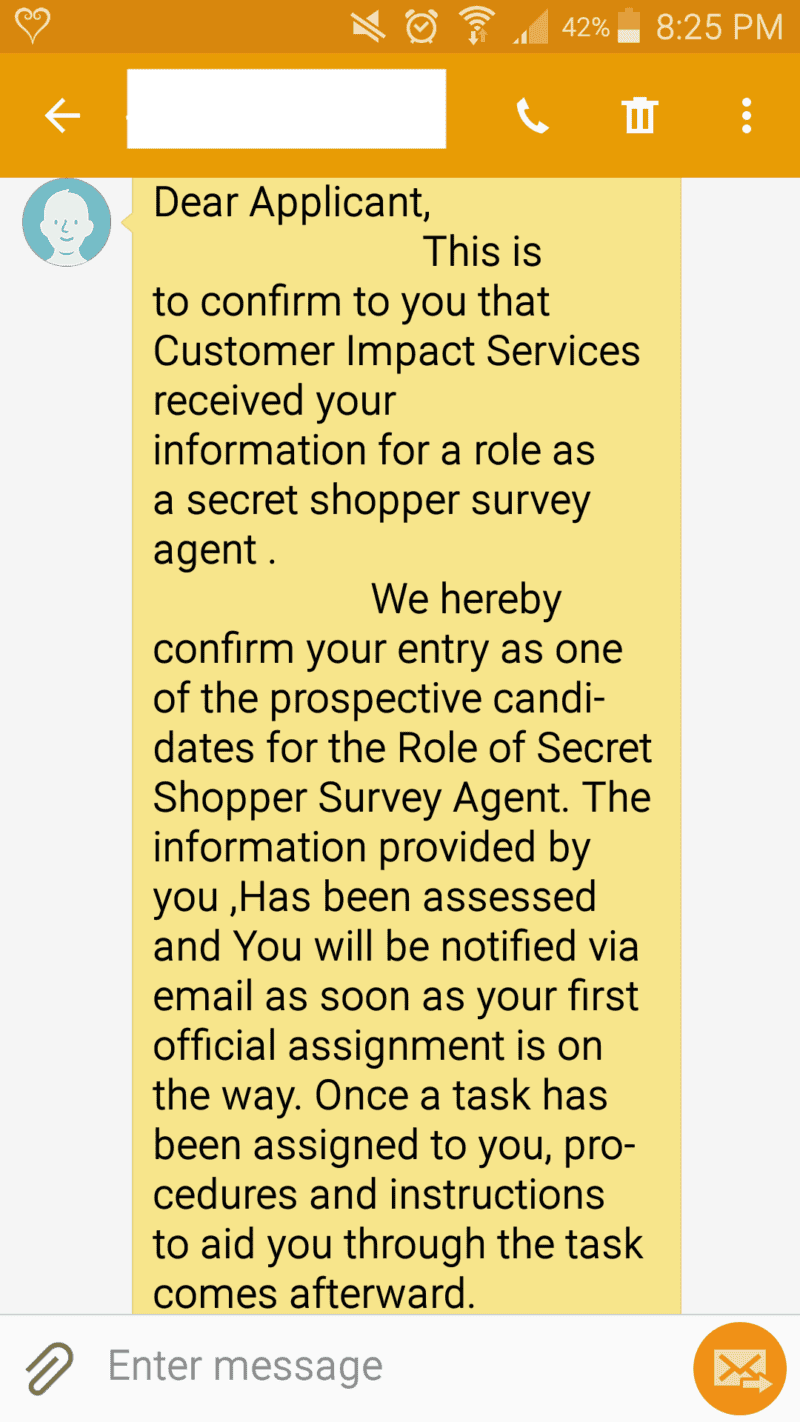
Task: Select the text Customer Impact Services
Action: click(x=396, y=351)
